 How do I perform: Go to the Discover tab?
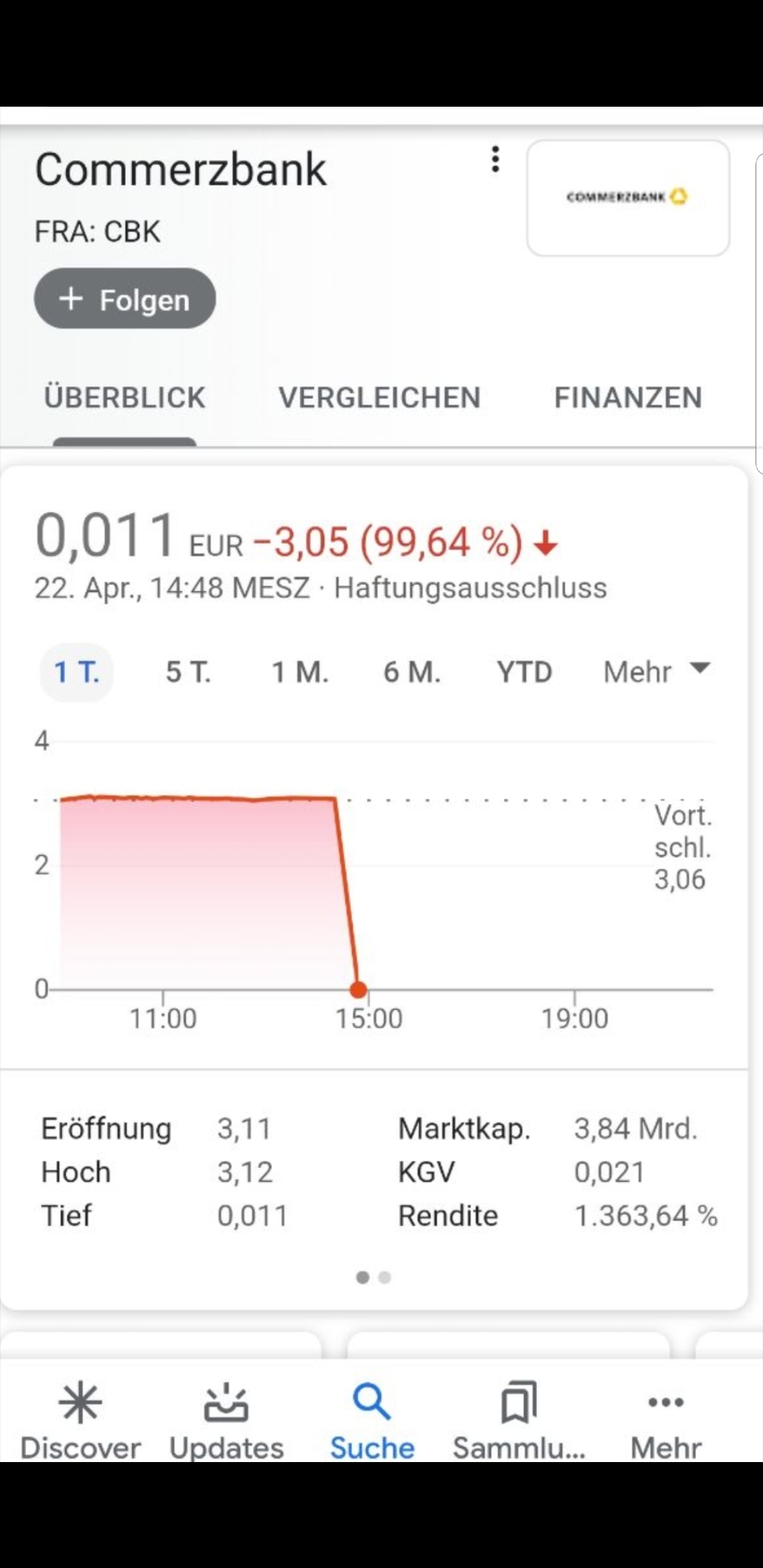click(x=81, y=1421)
